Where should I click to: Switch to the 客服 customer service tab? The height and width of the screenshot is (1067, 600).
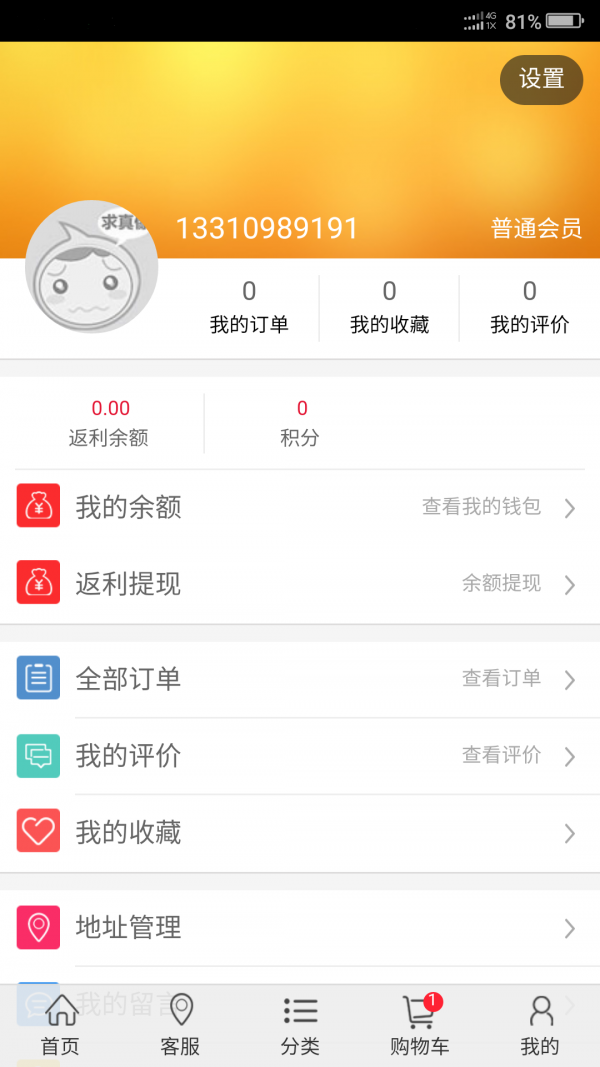click(180, 1026)
